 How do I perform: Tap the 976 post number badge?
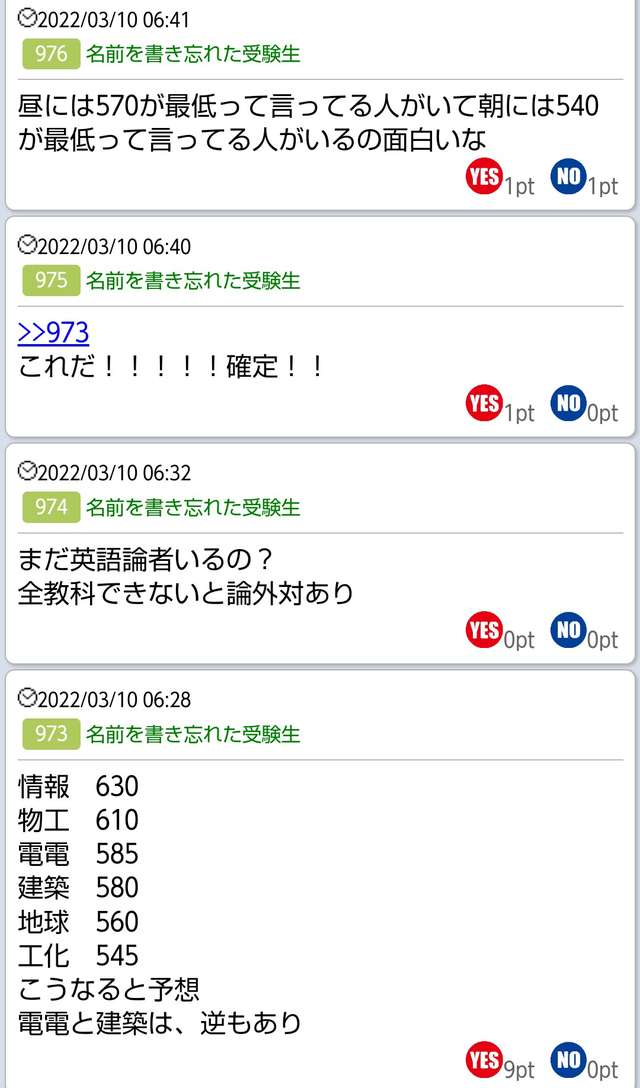click(x=51, y=54)
